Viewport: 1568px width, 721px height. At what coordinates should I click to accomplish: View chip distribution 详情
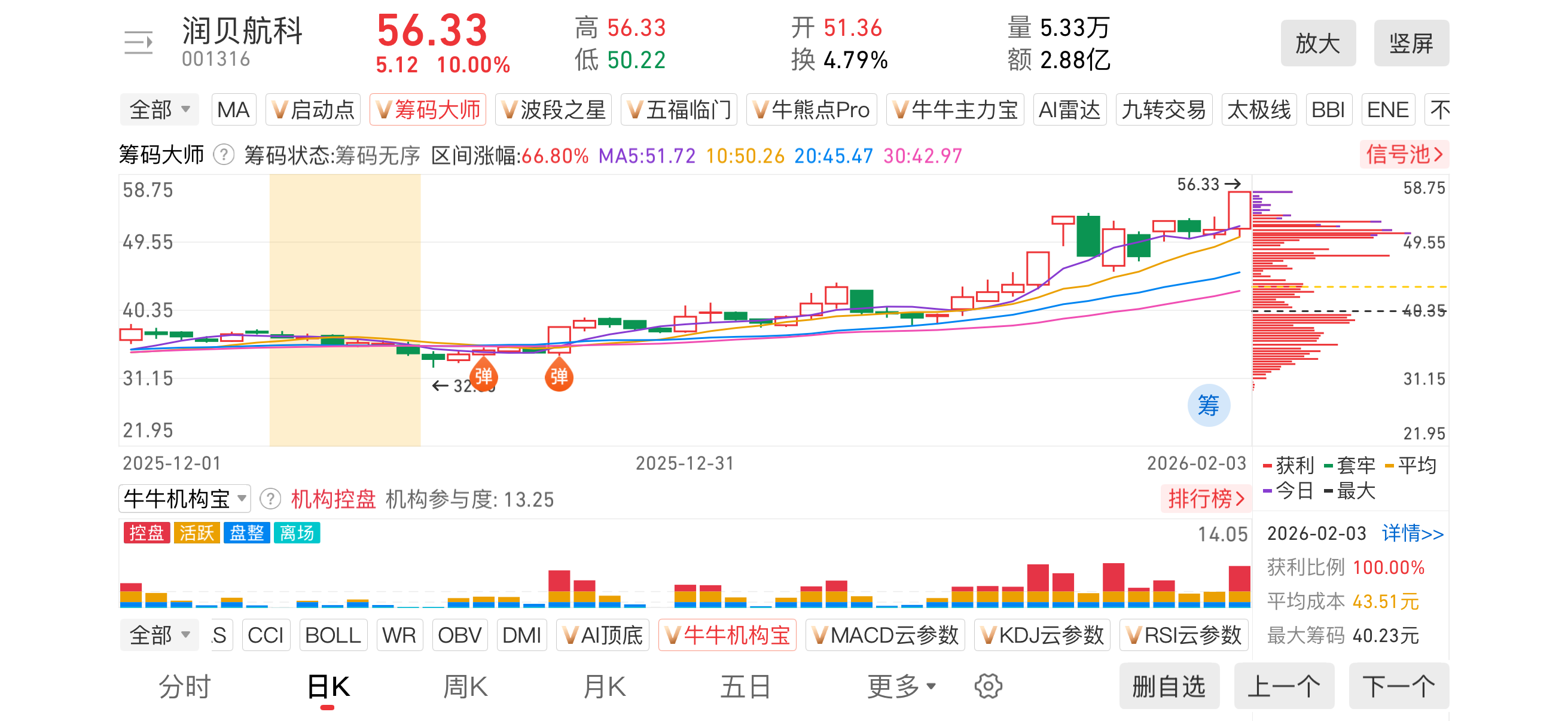[x=1412, y=534]
